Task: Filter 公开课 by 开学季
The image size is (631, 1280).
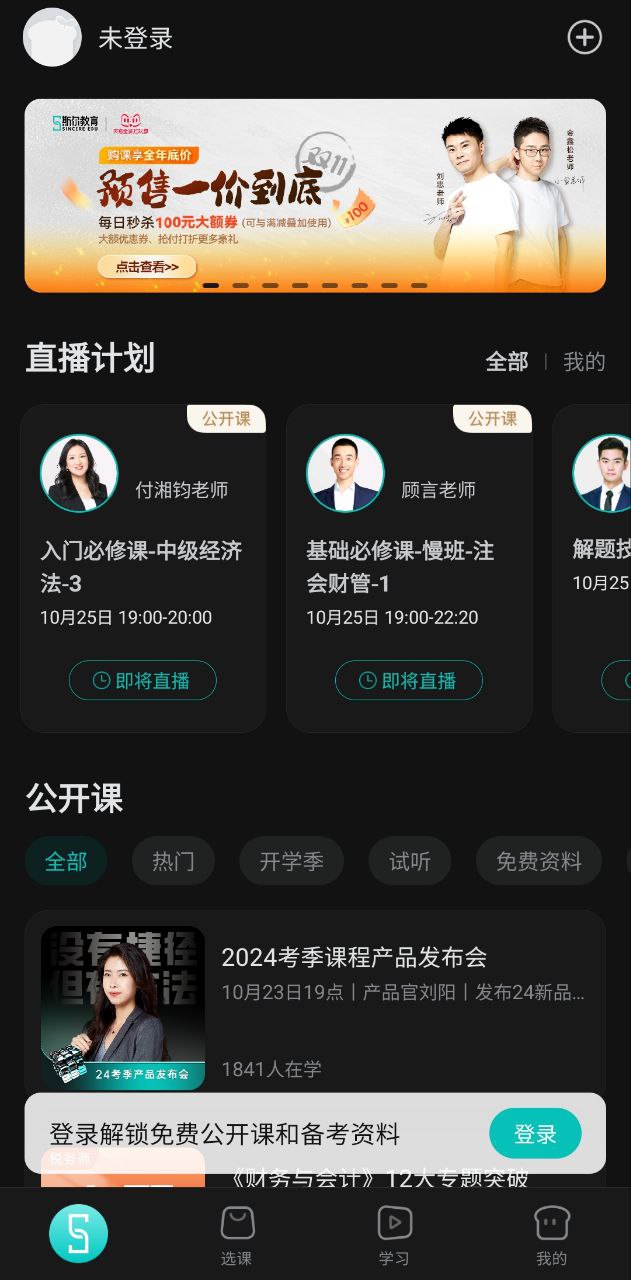Action: coord(291,861)
